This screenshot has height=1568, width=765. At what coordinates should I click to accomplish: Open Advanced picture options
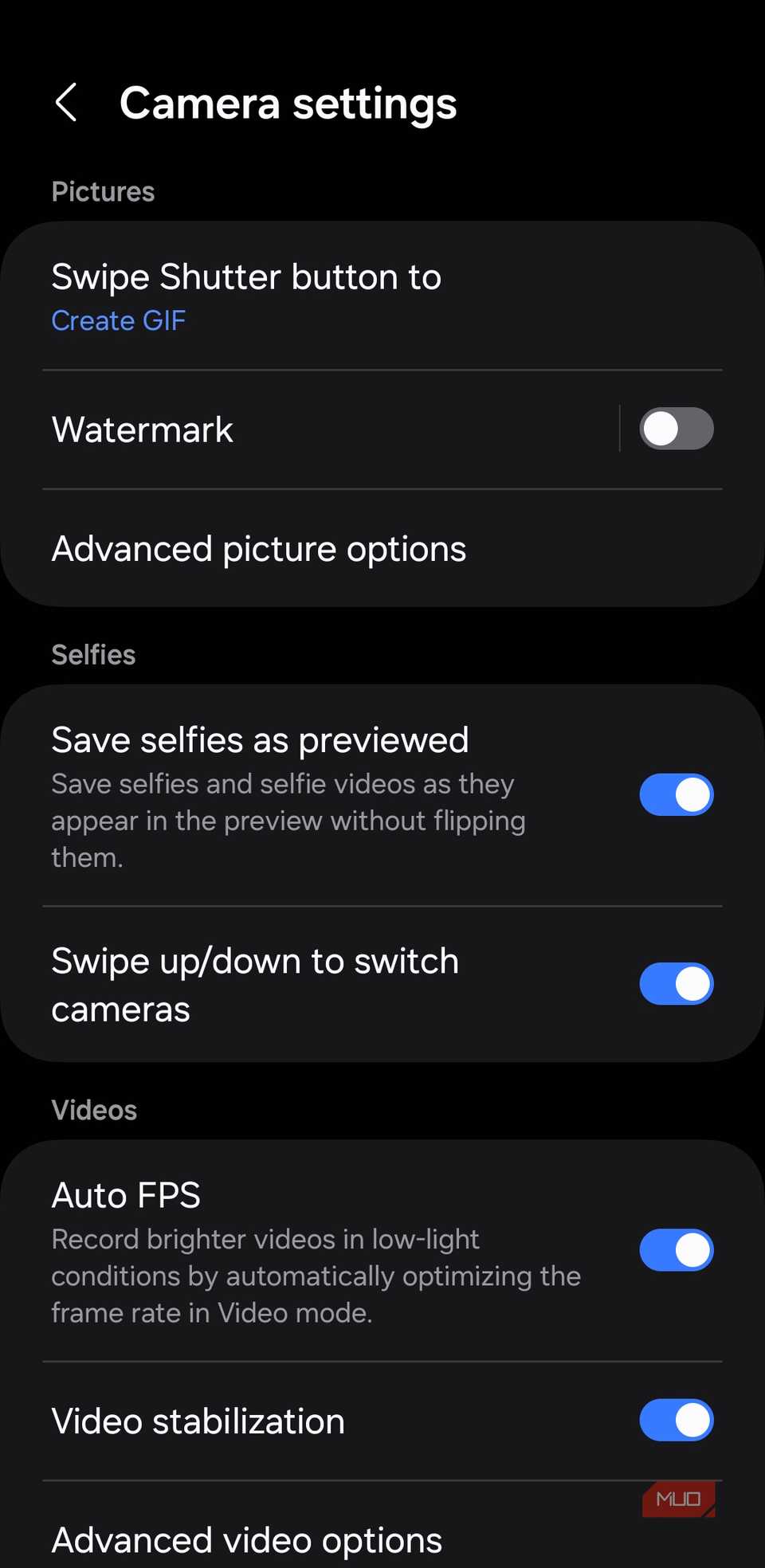click(x=259, y=548)
